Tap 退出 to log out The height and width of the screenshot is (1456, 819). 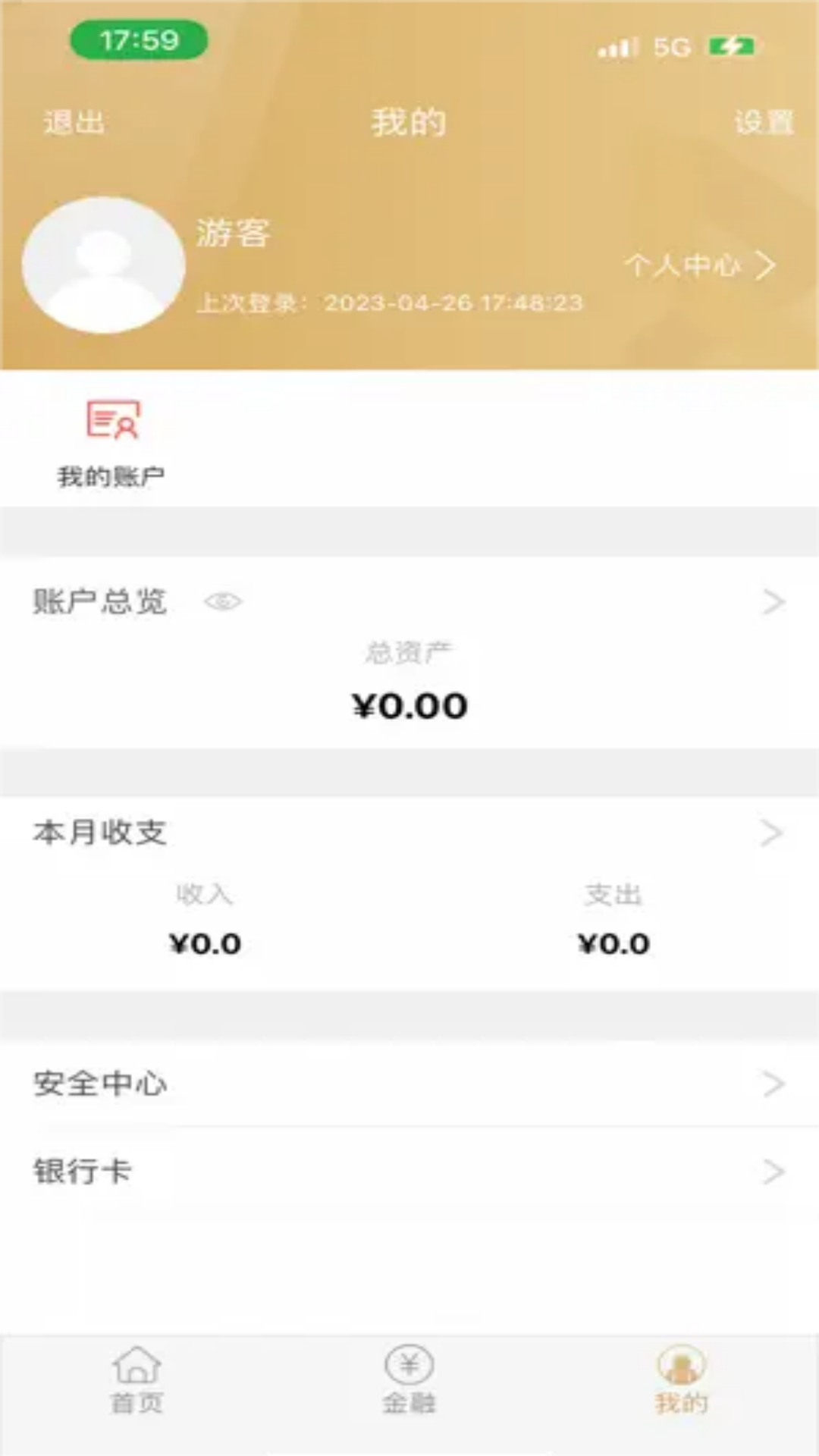(x=74, y=122)
